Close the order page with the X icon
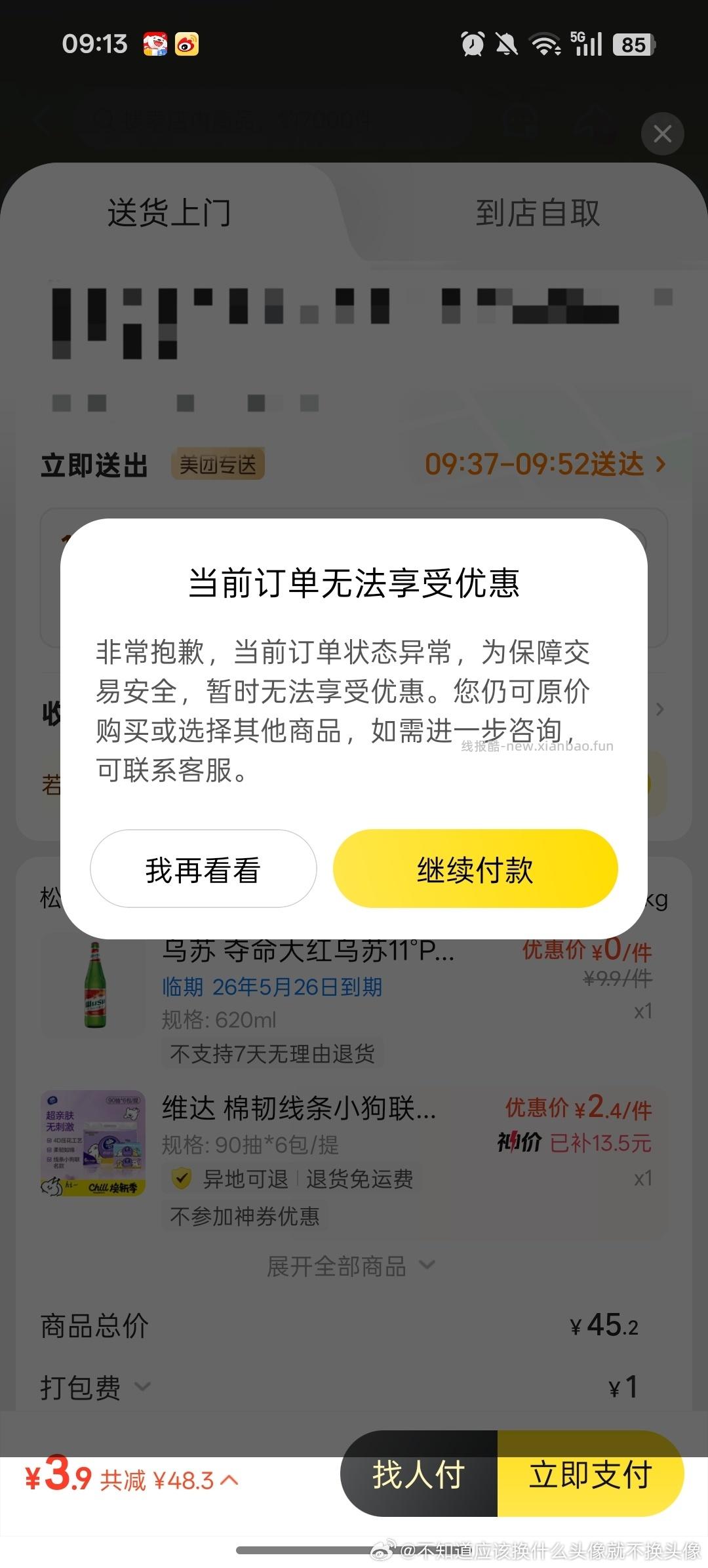The width and height of the screenshot is (708, 1568). click(x=662, y=133)
